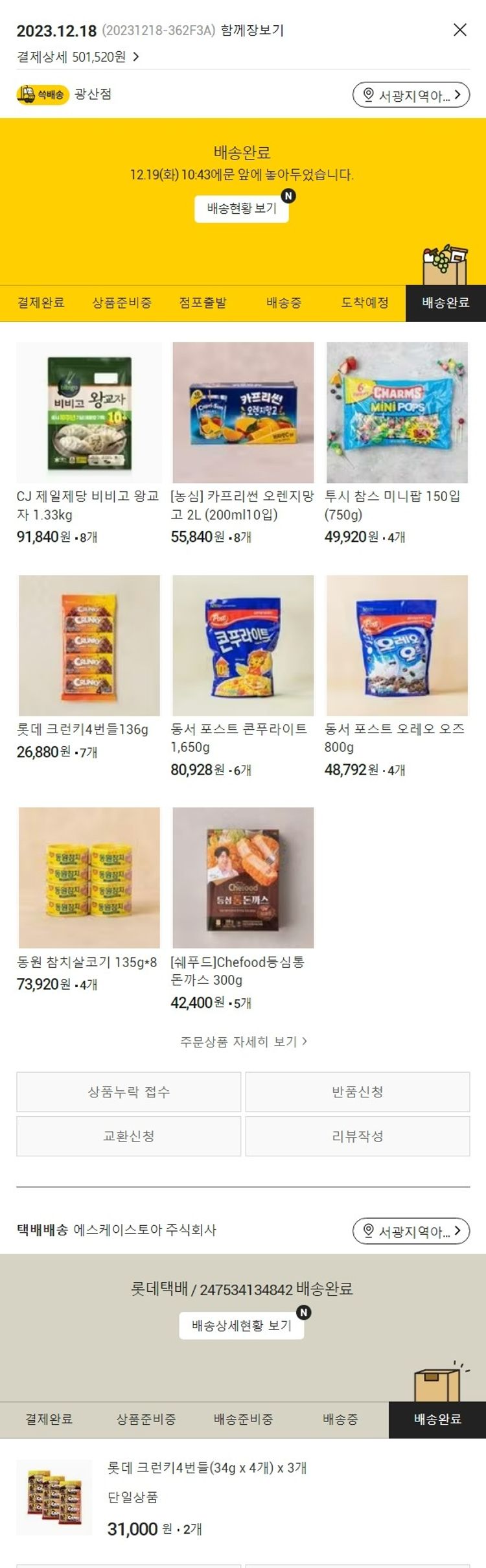The width and height of the screenshot is (486, 1568).
Task: Expand 주문상품 자세히 보기
Action: pos(243,1041)
